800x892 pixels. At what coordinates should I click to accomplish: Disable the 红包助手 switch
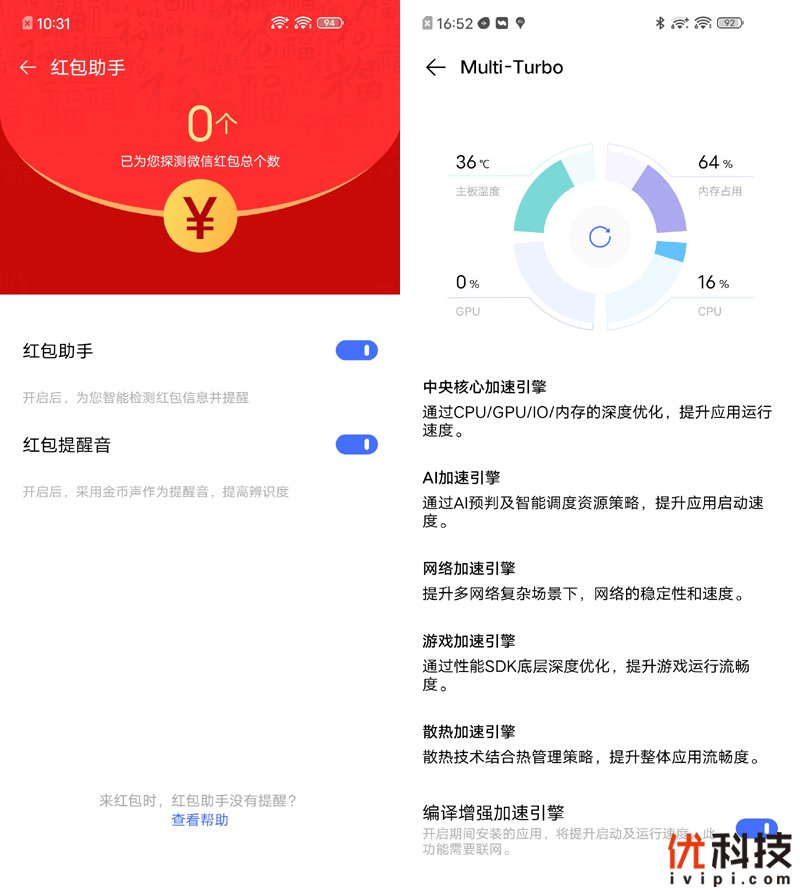pyautogui.click(x=357, y=350)
